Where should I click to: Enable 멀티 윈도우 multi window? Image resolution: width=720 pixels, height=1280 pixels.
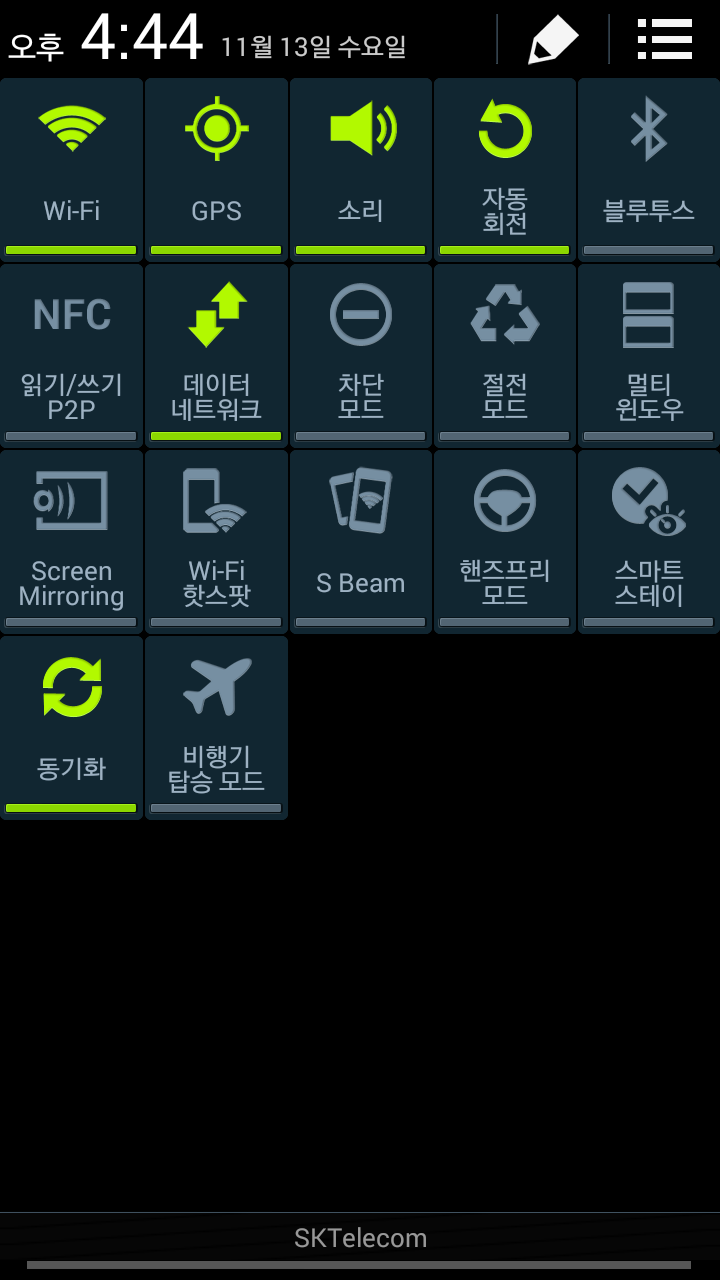(x=648, y=354)
